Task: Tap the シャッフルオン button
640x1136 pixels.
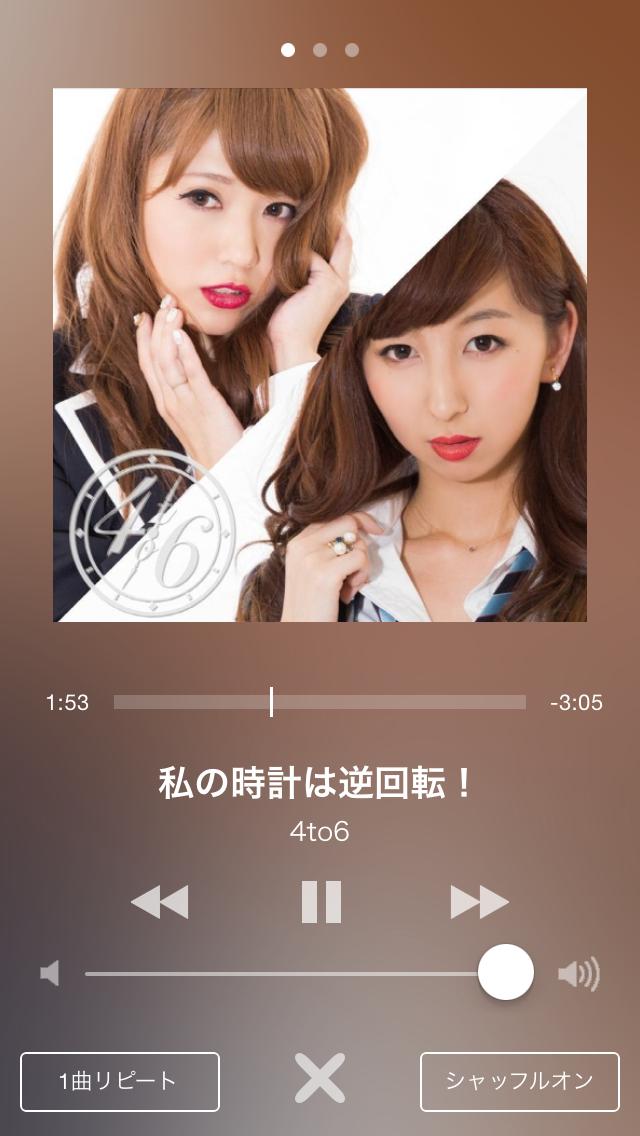Action: [519, 1081]
